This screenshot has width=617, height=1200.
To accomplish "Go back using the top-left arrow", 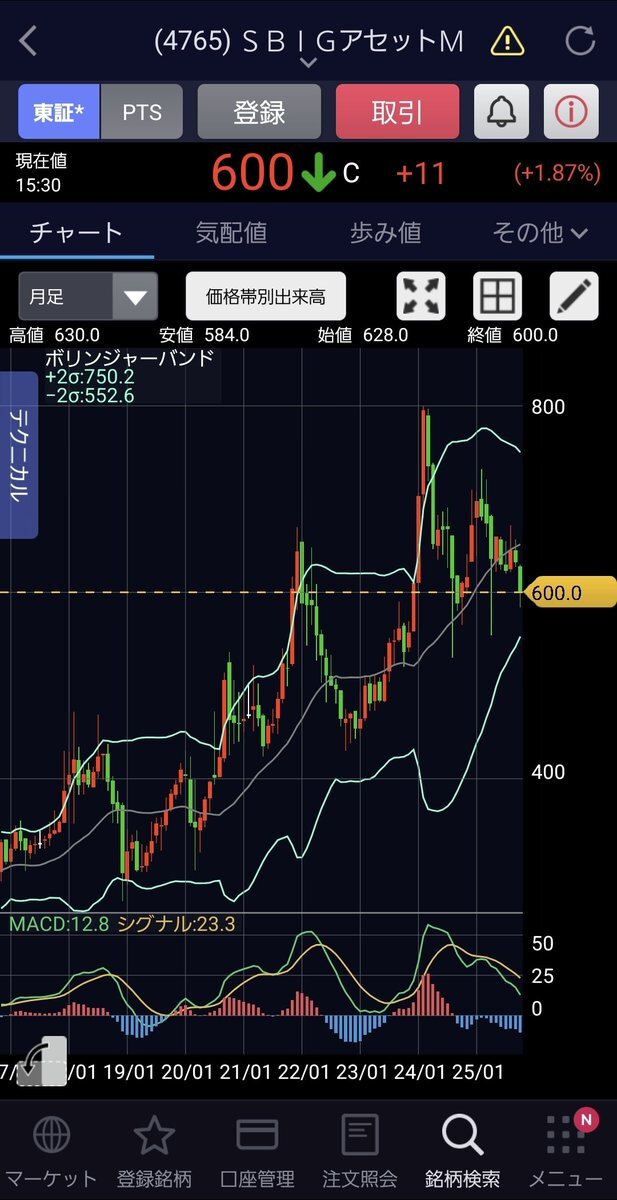I will tap(28, 41).
